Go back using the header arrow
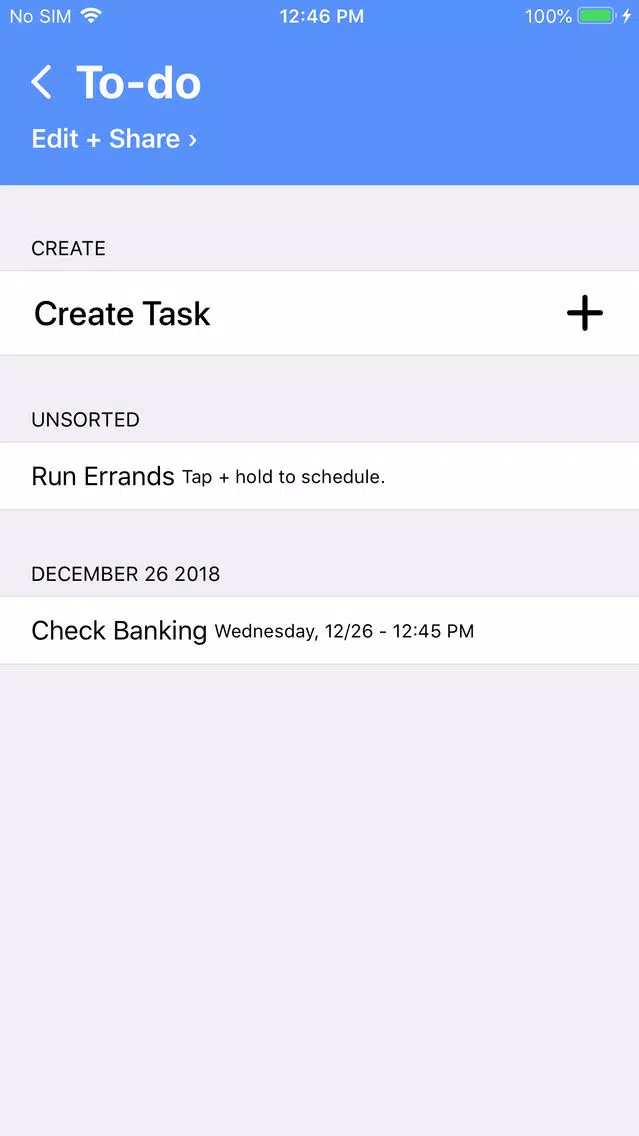Image resolution: width=639 pixels, height=1136 pixels. point(41,82)
